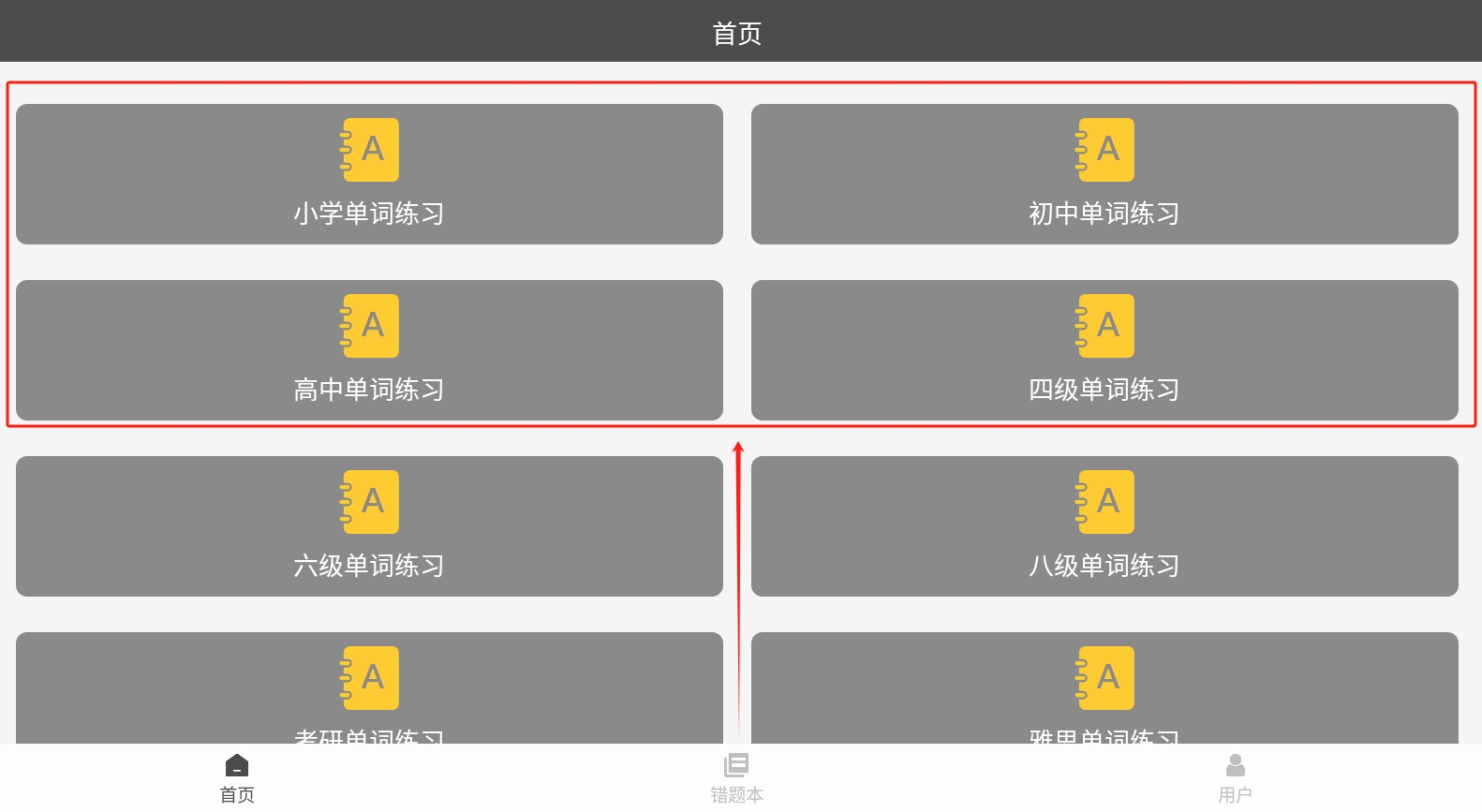The height and width of the screenshot is (812, 1482).
Task: Select 初中单词练习 card
Action: (x=1104, y=174)
